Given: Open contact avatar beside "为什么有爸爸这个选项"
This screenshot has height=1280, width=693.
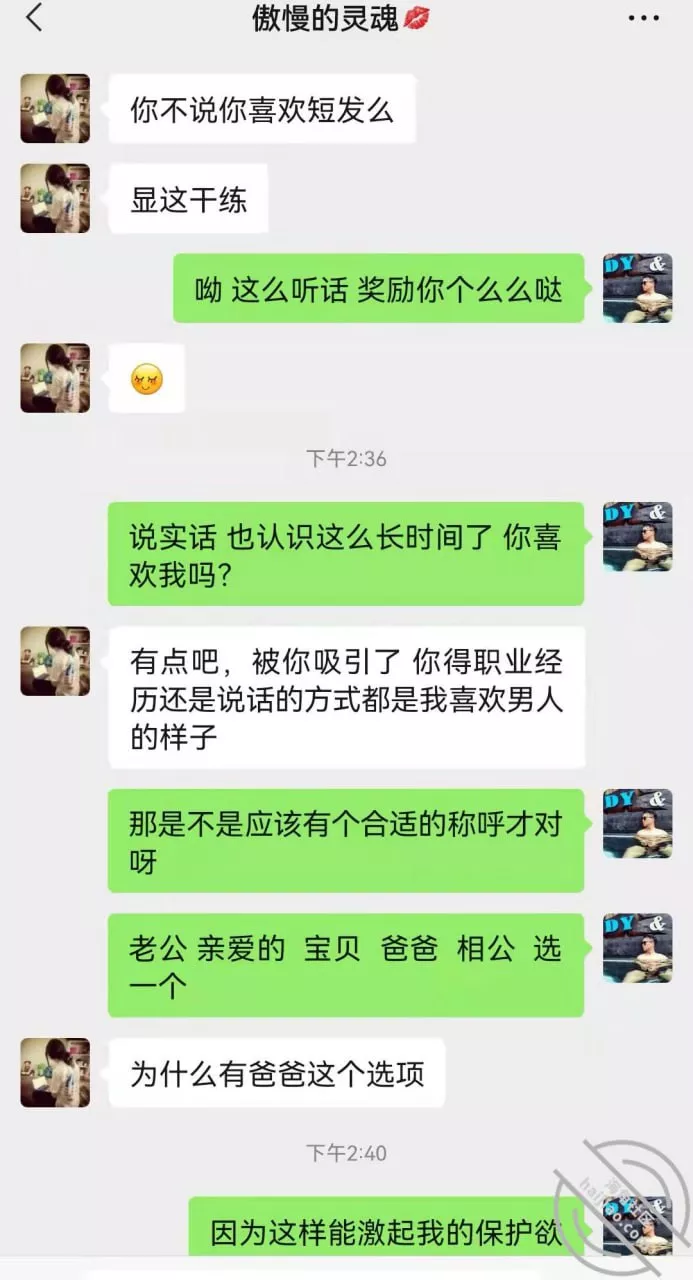Looking at the screenshot, I should 55,1072.
